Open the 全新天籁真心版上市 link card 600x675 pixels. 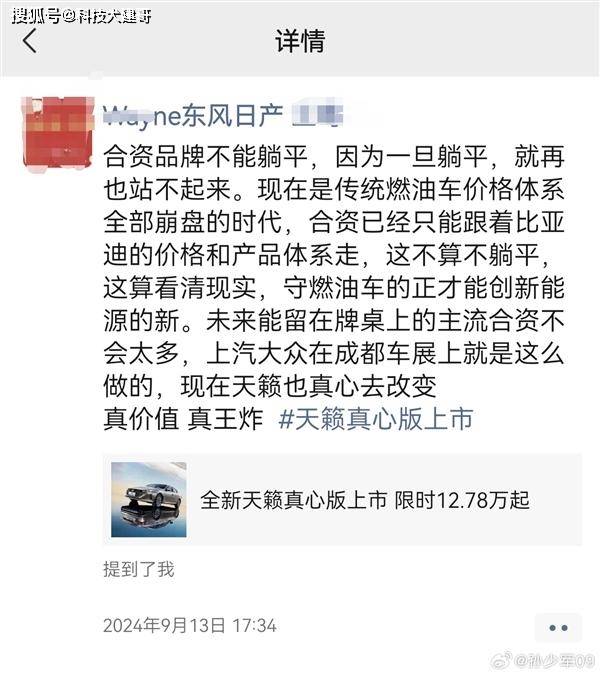pyautogui.click(x=340, y=499)
